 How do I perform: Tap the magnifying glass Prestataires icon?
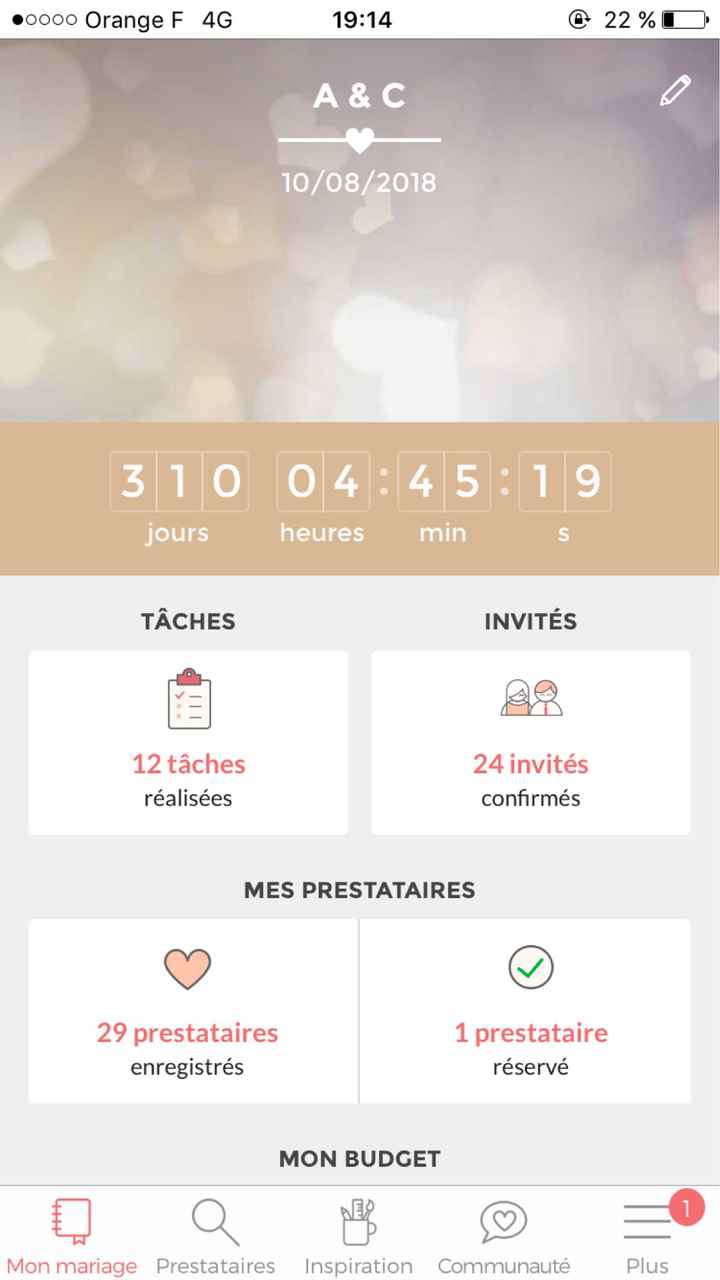point(215,1220)
